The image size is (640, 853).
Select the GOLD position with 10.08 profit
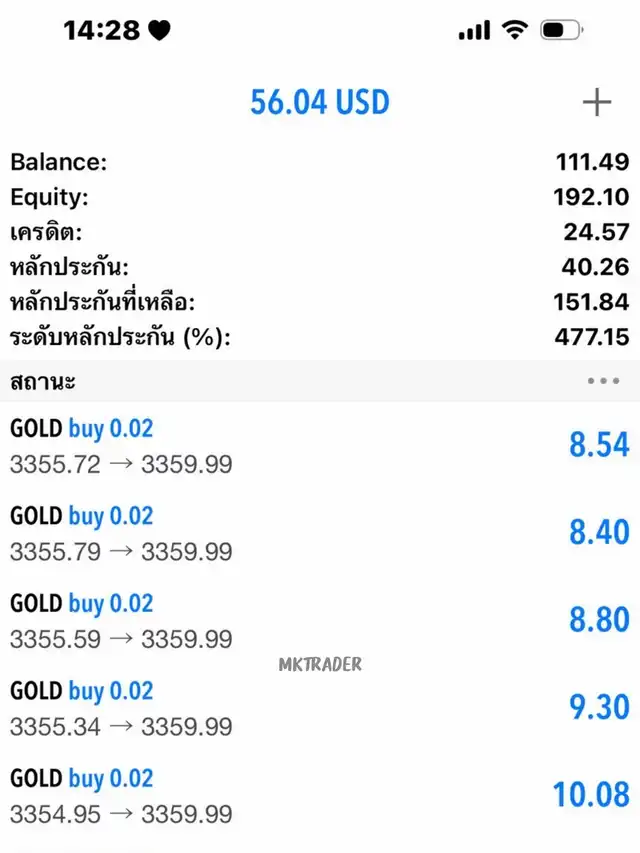pyautogui.click(x=320, y=795)
